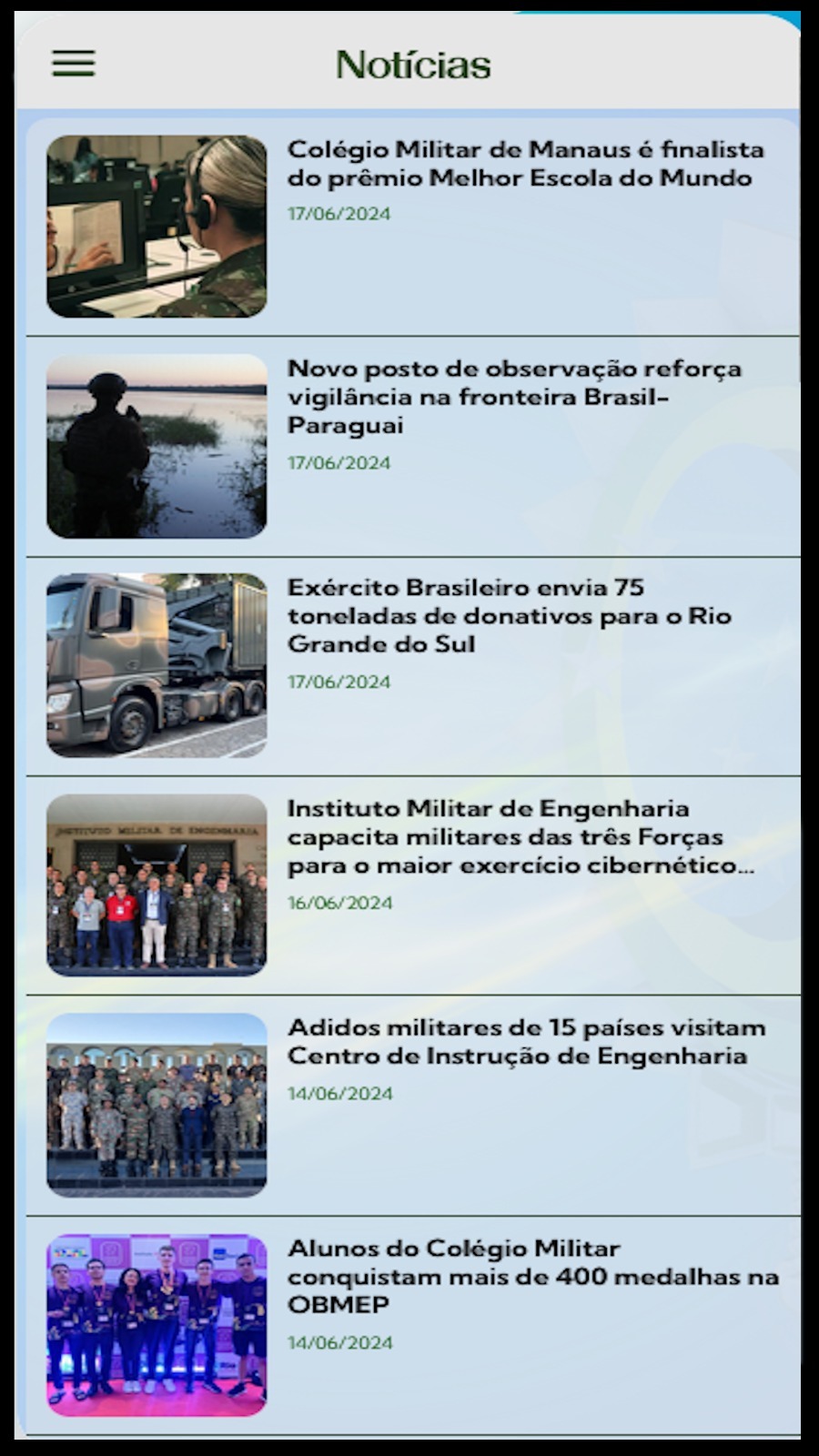
Task: Open article on 75 toneladas de donativos
Action: coord(510,616)
